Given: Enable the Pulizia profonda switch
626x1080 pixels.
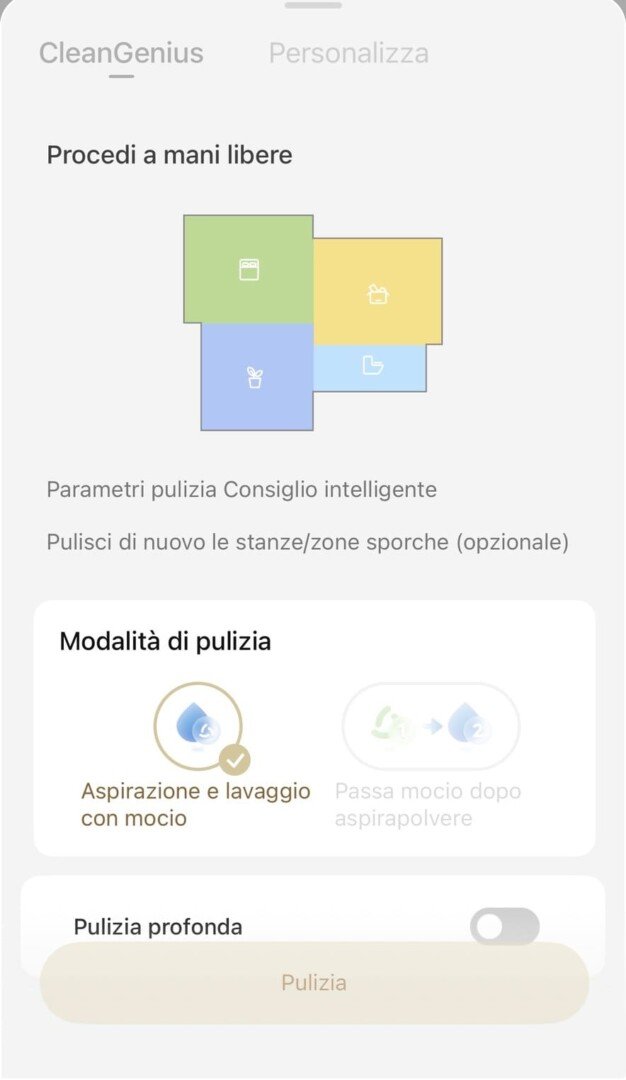Looking at the screenshot, I should pos(504,927).
